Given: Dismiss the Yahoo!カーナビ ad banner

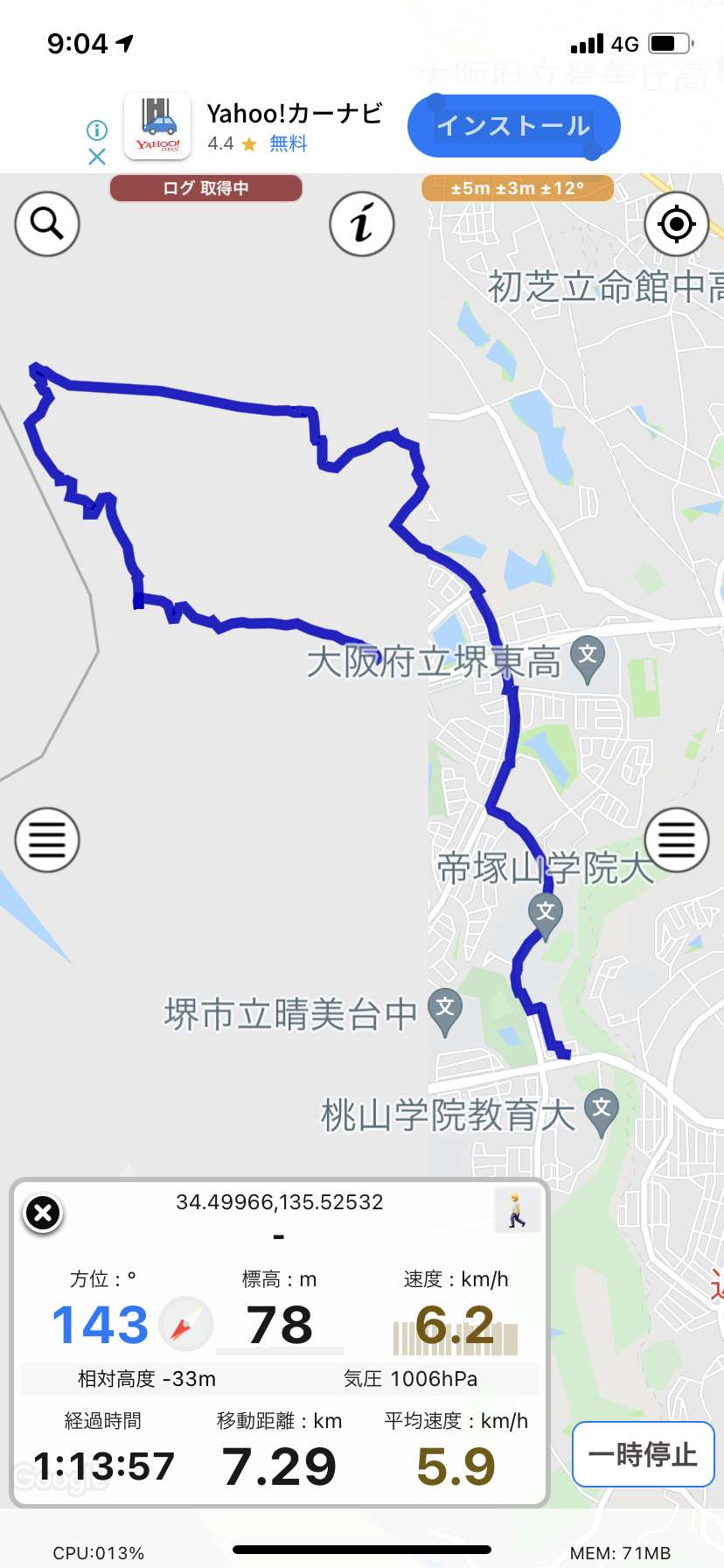Looking at the screenshot, I should click(97, 157).
